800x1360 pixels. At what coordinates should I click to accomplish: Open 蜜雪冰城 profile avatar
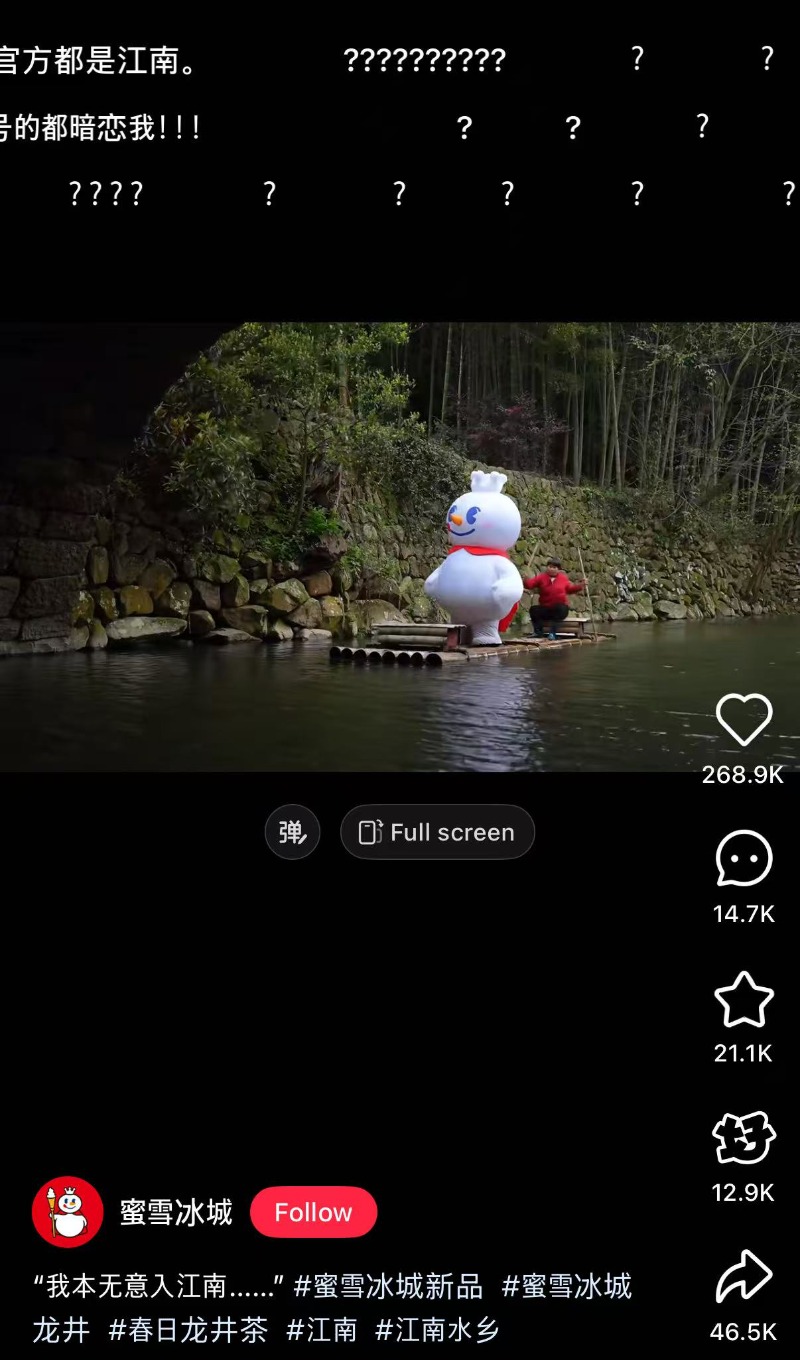click(67, 1212)
